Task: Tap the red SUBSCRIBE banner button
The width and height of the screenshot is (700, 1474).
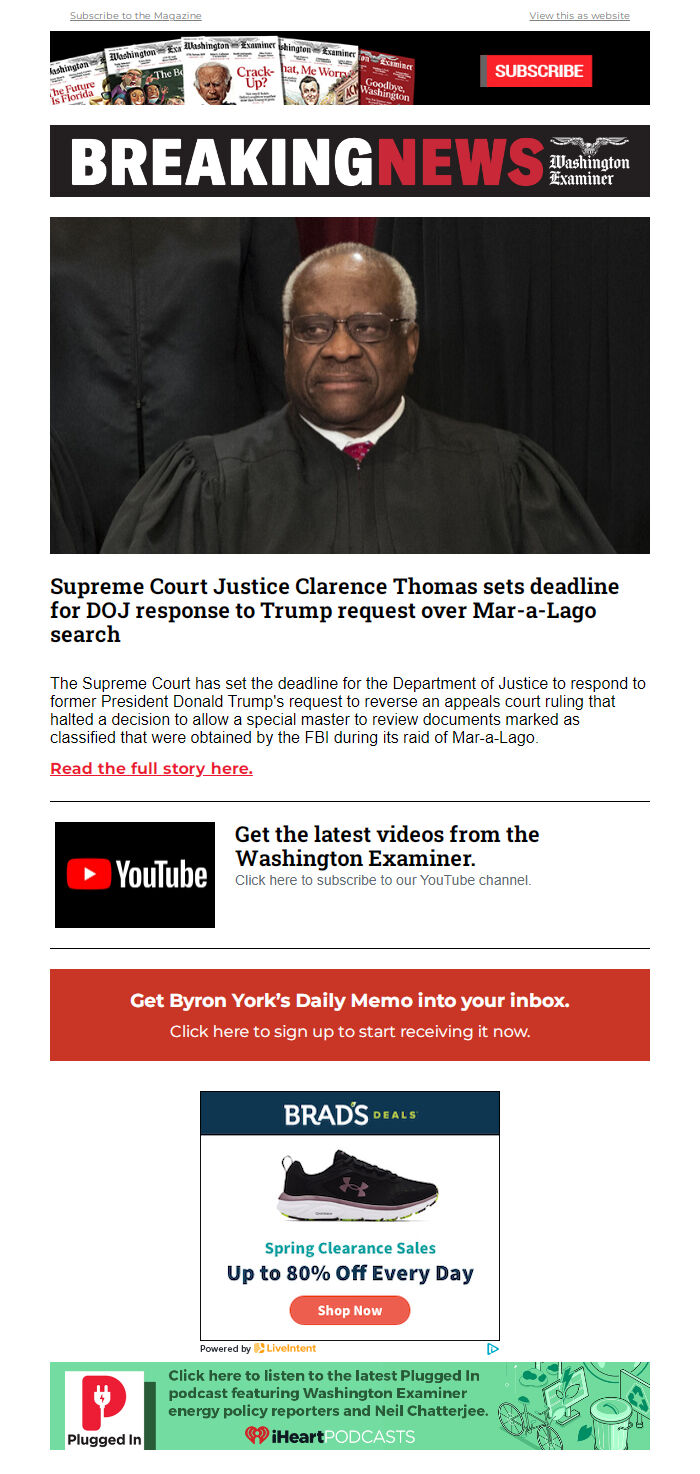Action: click(538, 71)
